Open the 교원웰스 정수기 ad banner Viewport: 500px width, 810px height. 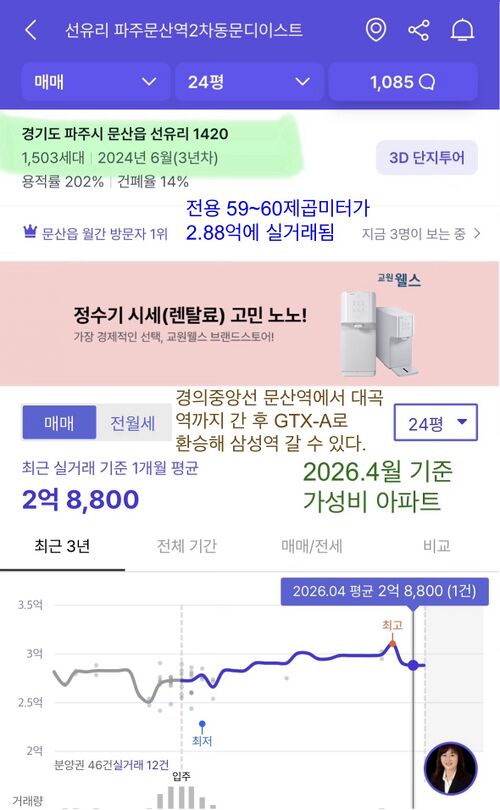(249, 324)
